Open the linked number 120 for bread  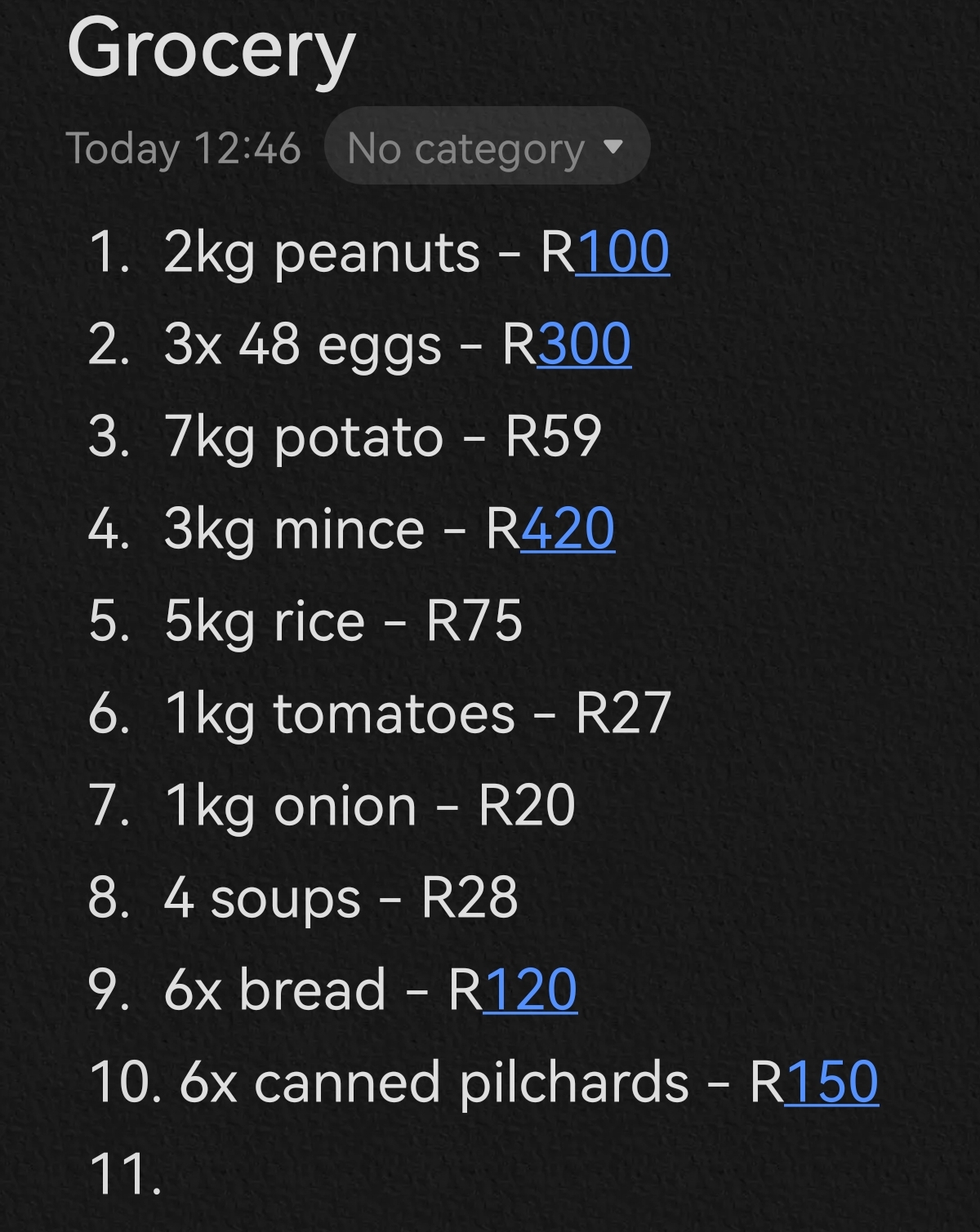530,990
